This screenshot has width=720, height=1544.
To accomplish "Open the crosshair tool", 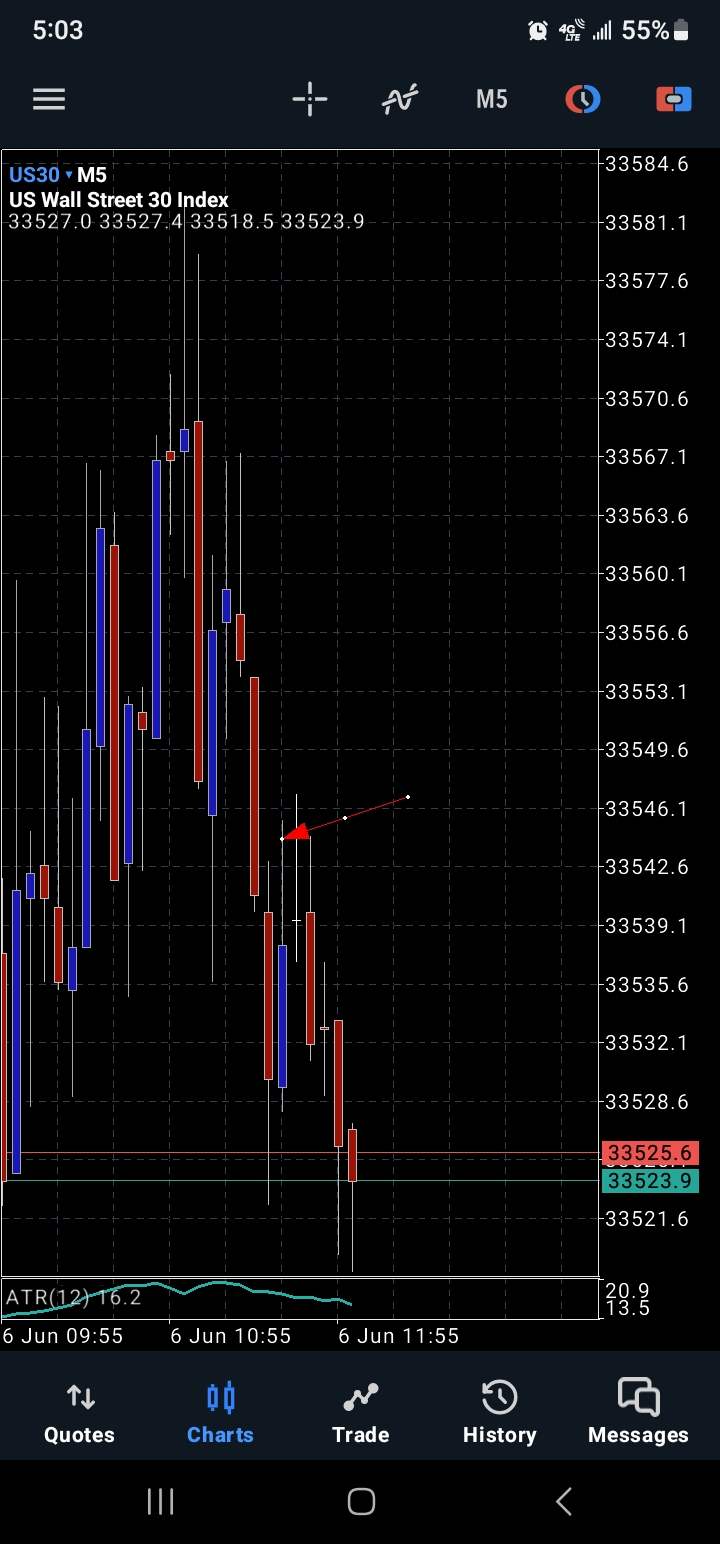I will [310, 99].
